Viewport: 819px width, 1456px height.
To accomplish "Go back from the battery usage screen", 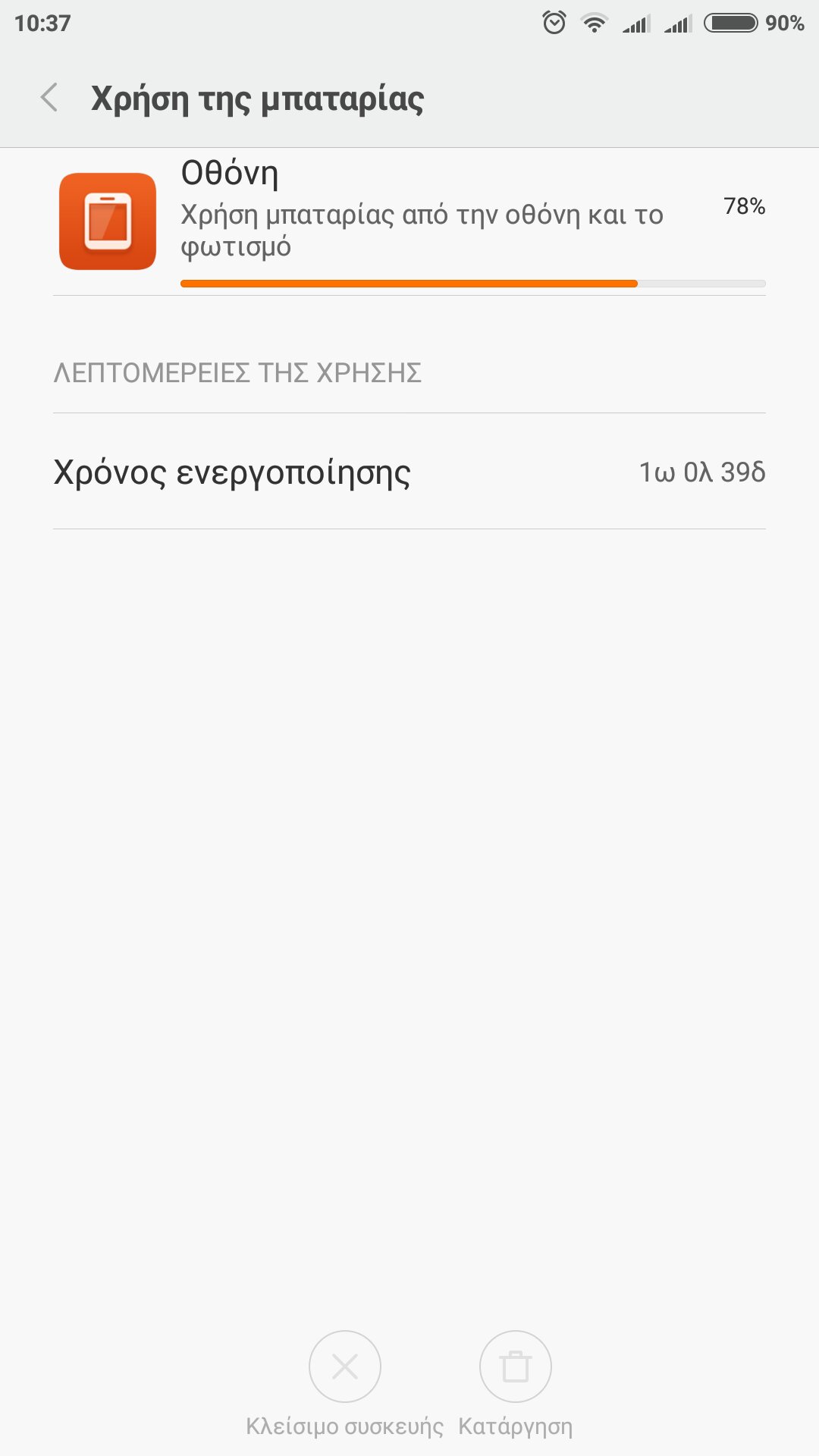I will pyautogui.click(x=49, y=98).
